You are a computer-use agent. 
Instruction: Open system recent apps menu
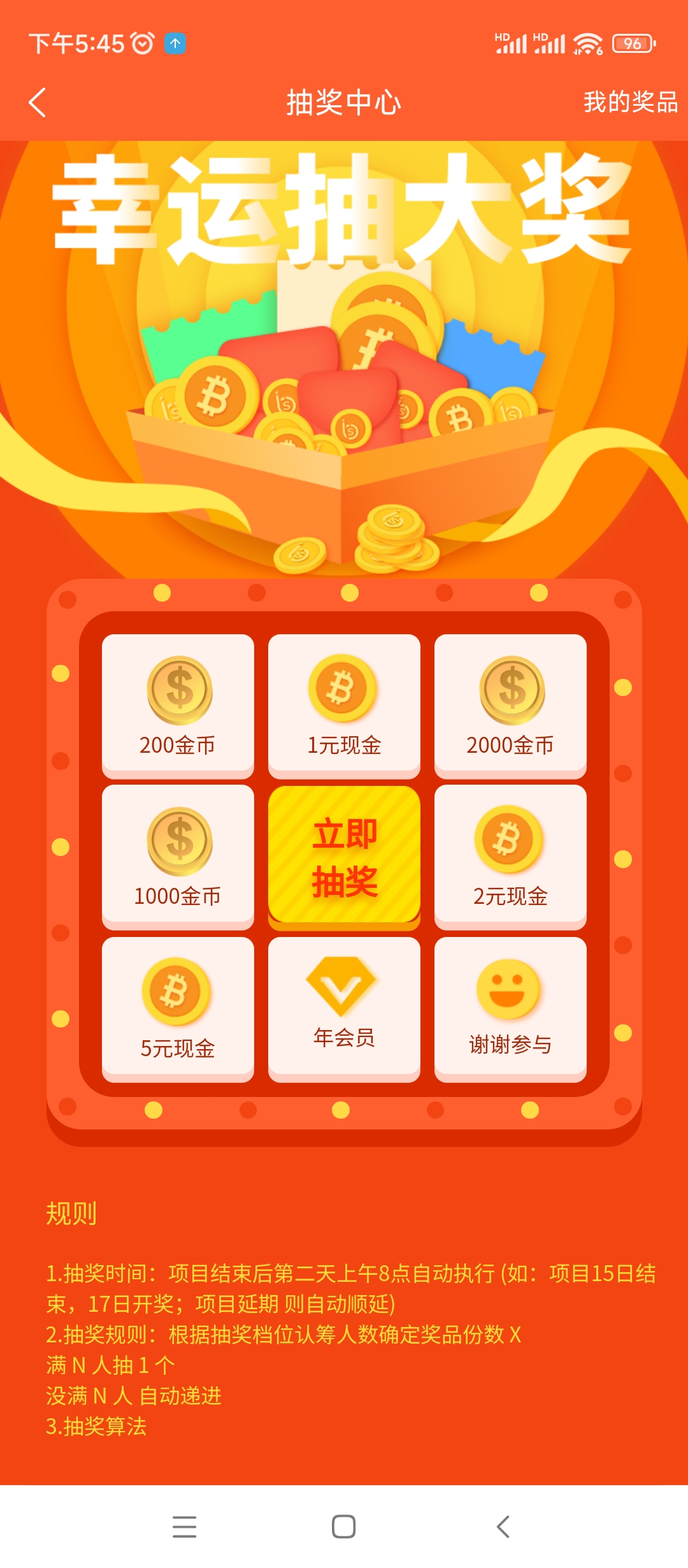click(x=184, y=1527)
